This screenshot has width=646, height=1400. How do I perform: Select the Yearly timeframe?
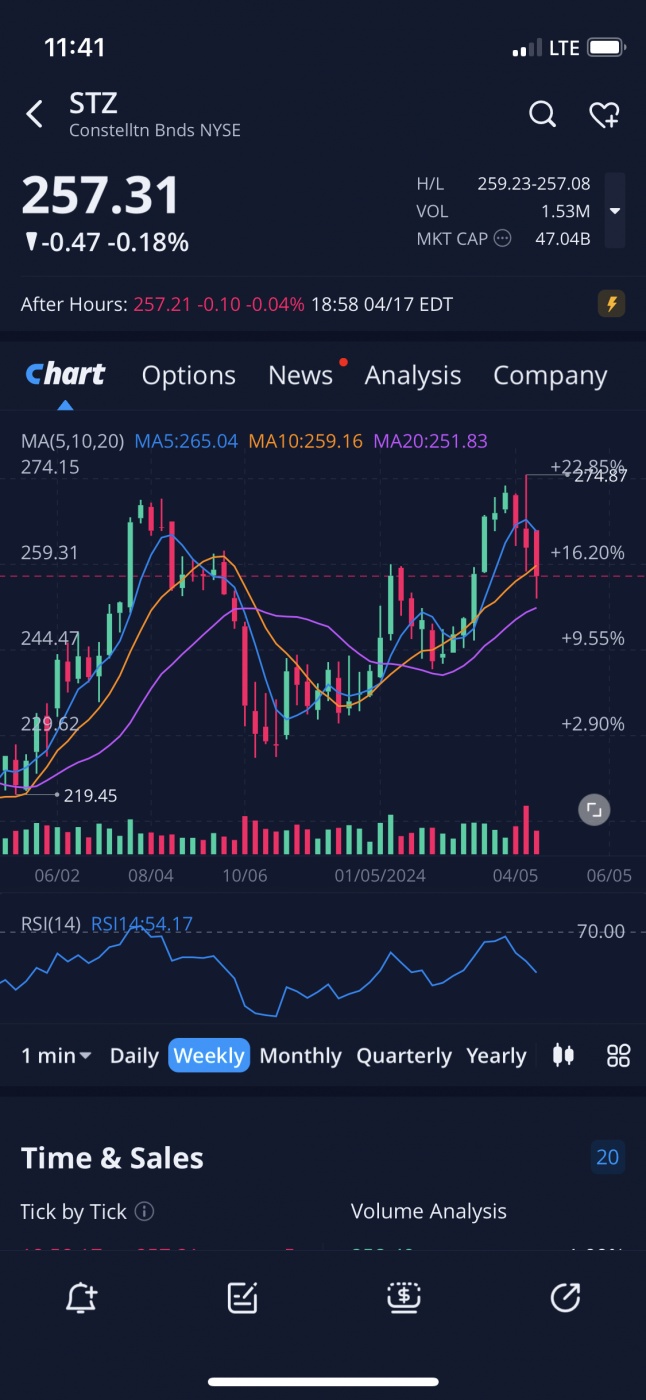coord(496,1056)
